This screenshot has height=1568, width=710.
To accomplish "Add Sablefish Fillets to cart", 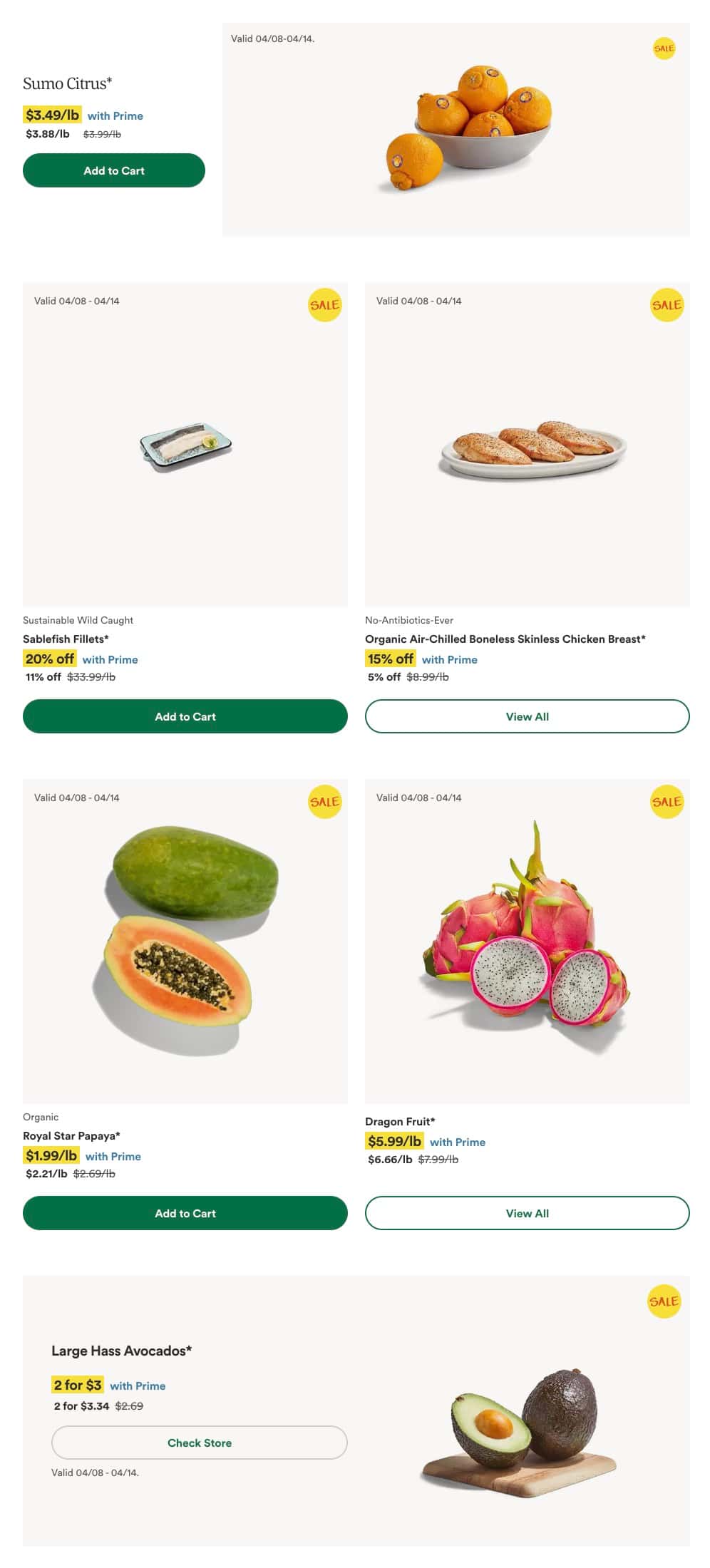I will (x=185, y=716).
